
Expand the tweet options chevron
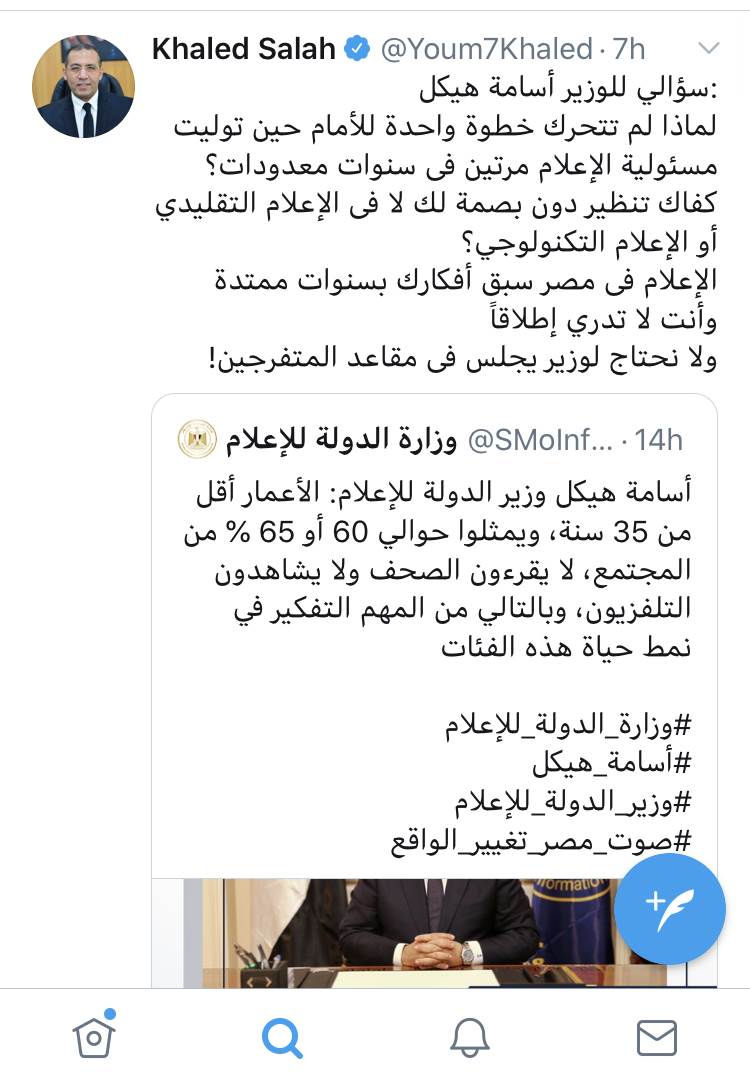click(x=708, y=49)
